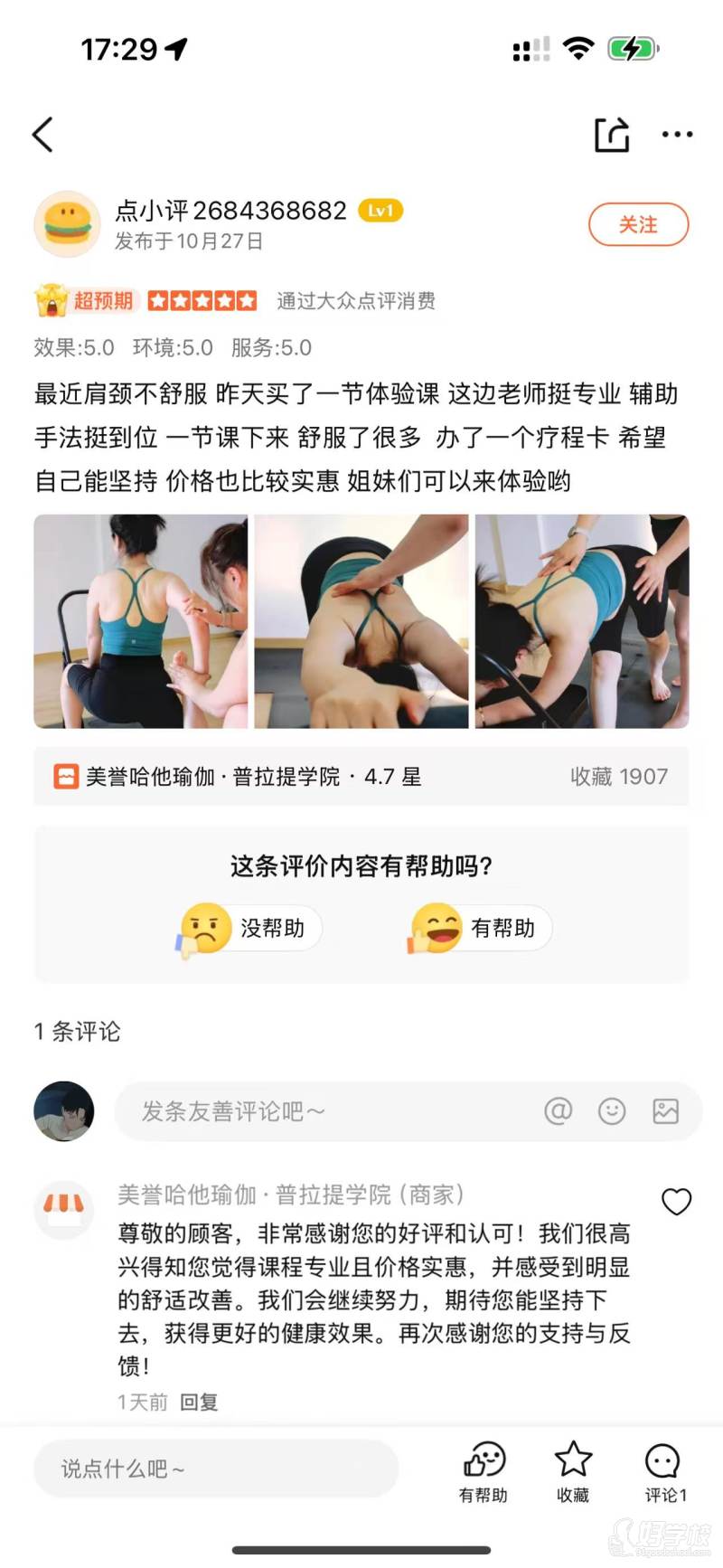
Task: Open the three-dot overflow menu
Action: pos(677,135)
